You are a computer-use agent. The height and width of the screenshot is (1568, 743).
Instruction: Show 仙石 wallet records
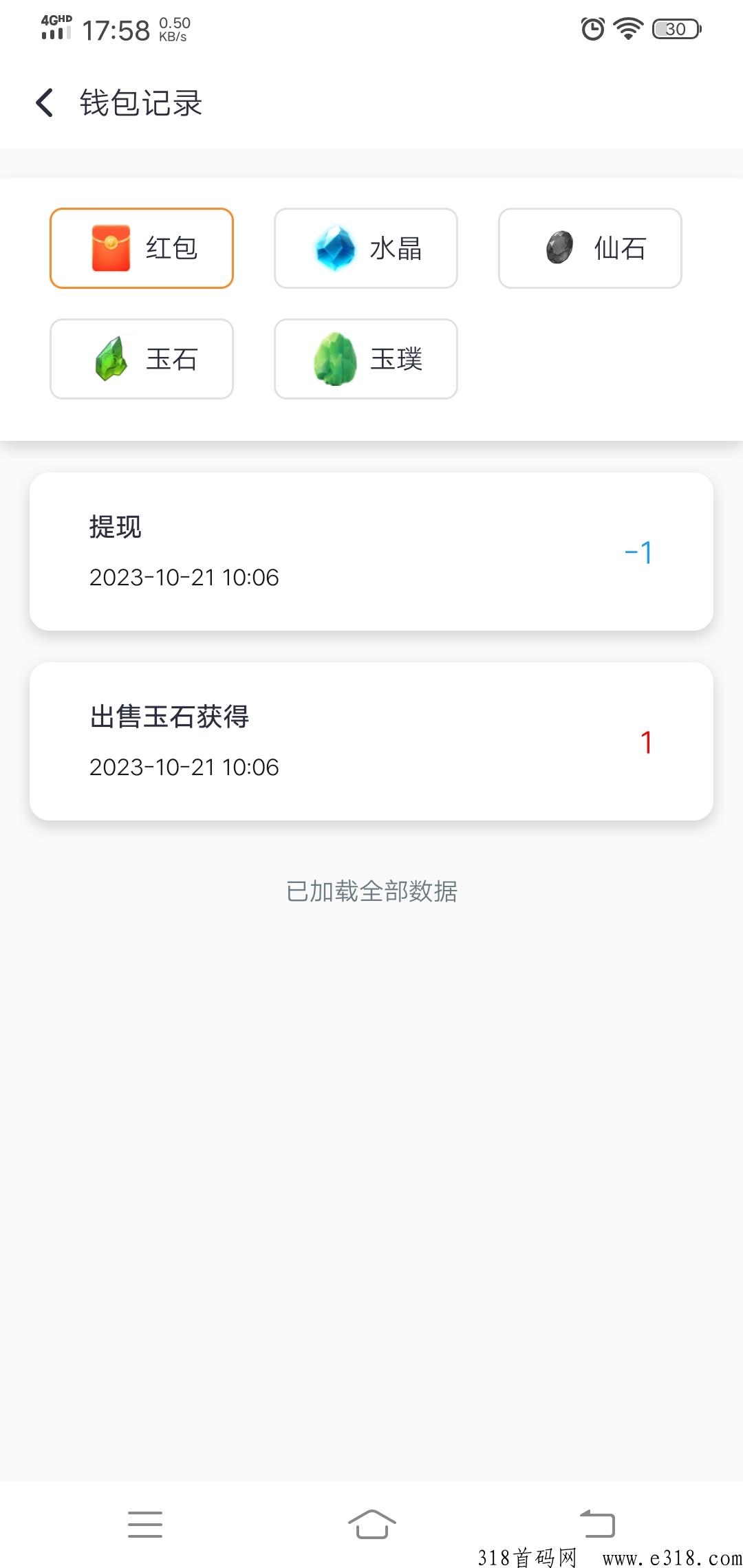click(590, 248)
